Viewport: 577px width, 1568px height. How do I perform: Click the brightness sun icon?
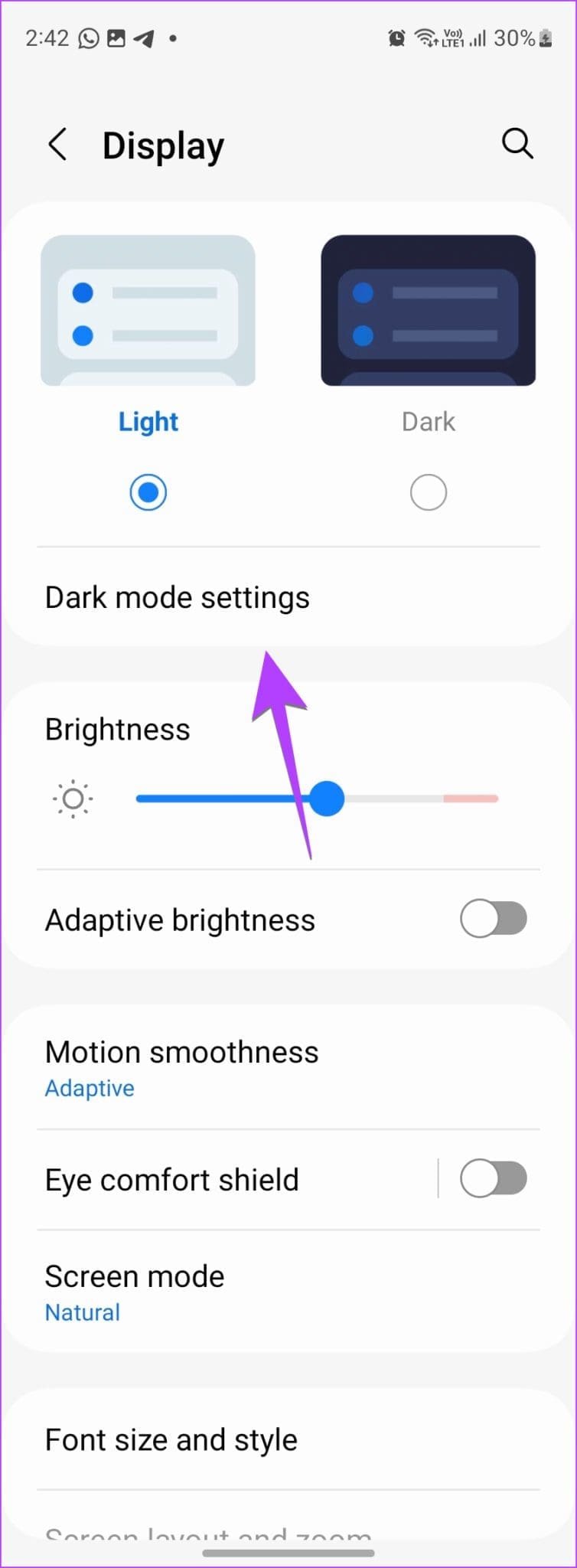[x=73, y=799]
